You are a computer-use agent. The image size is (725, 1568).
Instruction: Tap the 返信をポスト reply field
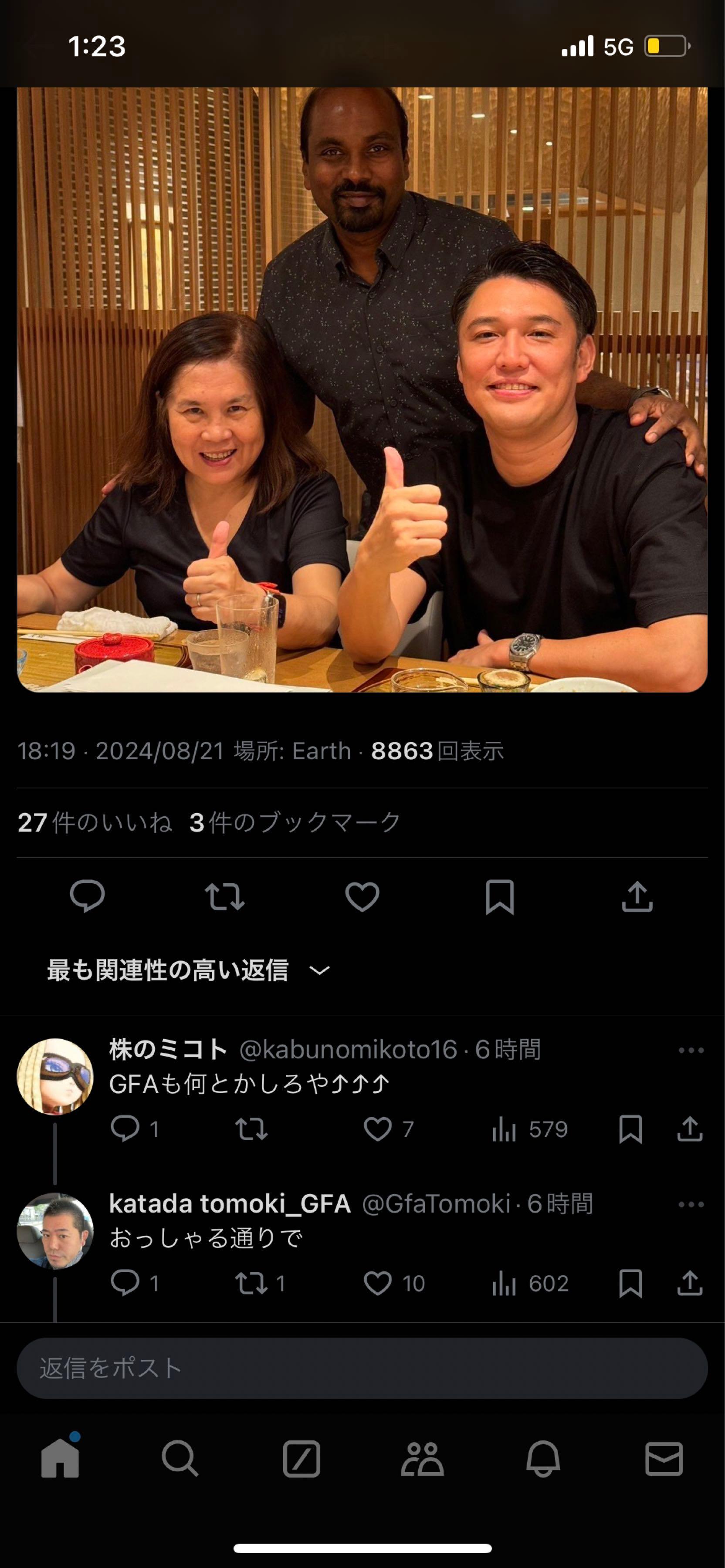click(x=362, y=1368)
